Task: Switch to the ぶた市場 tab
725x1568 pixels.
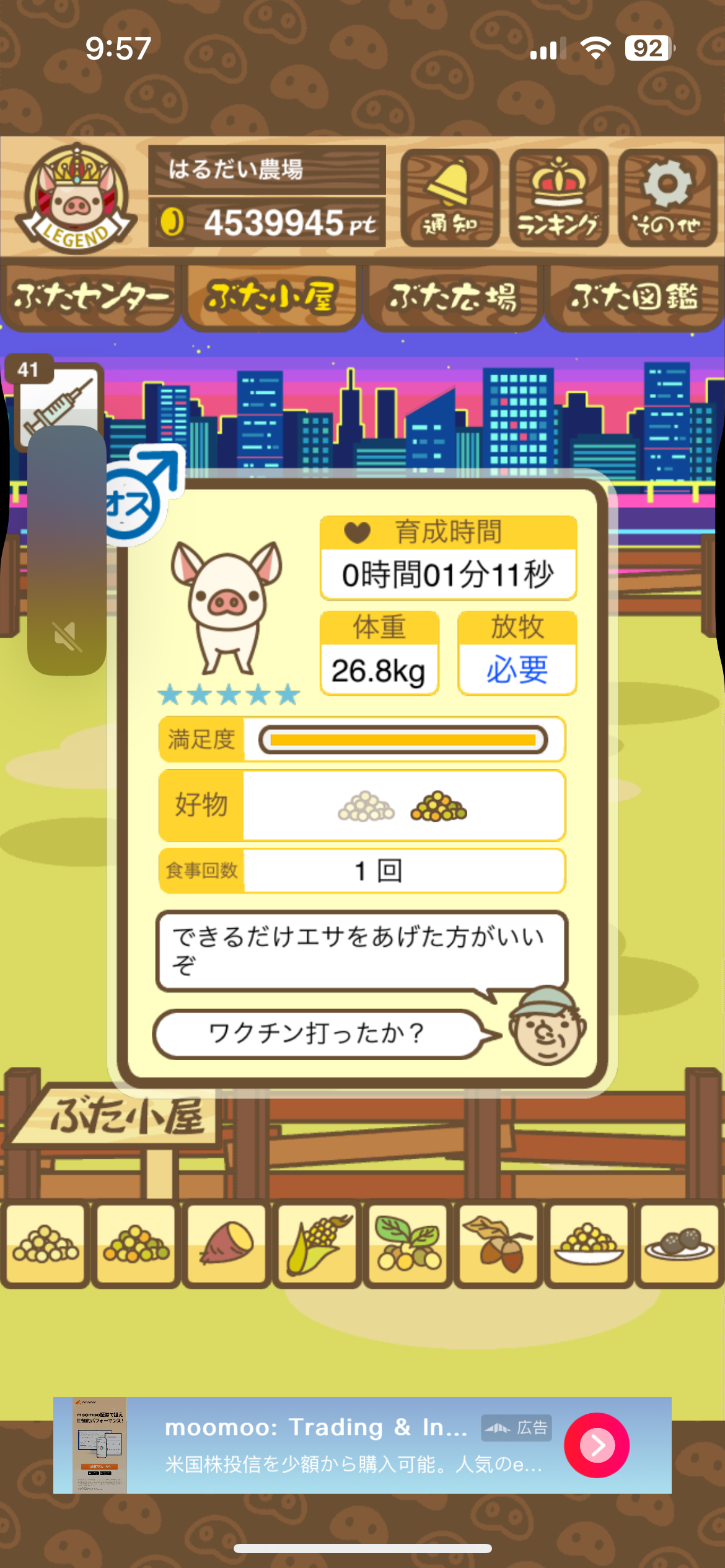Action: coord(453,297)
